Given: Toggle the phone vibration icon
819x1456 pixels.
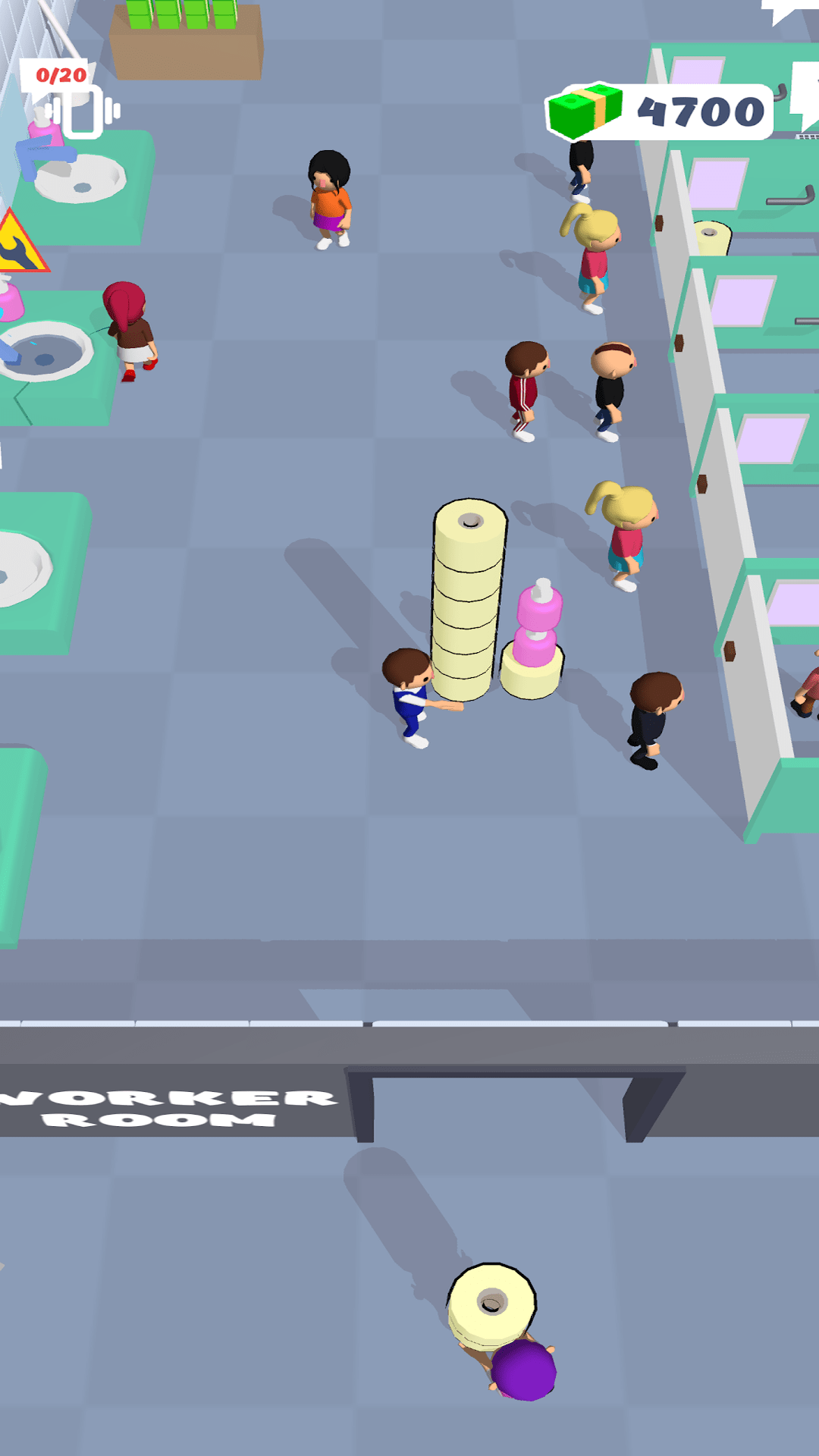Looking at the screenshot, I should coord(82,112).
